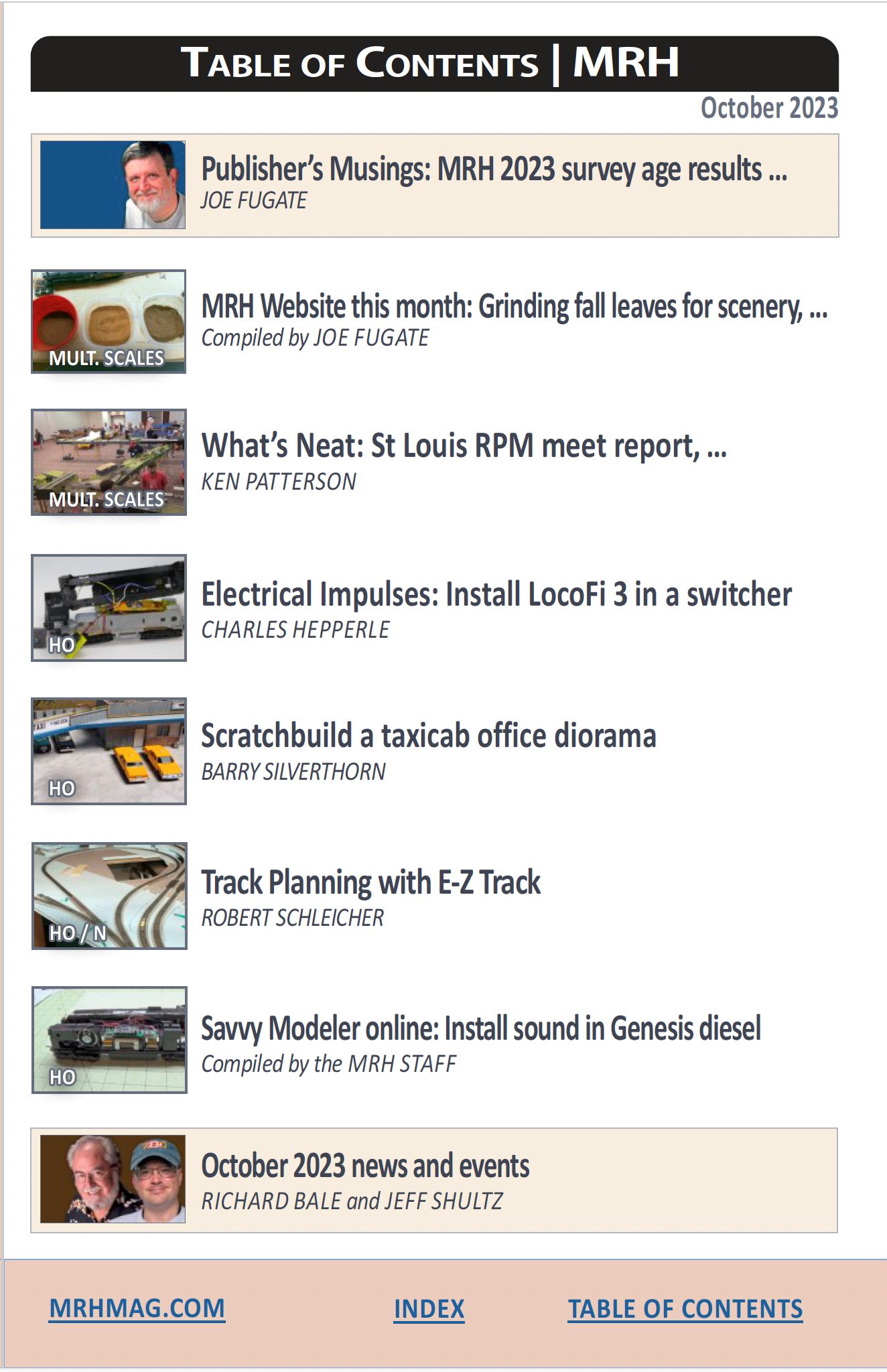Select Track Planning with E-Z Track
Image resolution: width=887 pixels, height=1372 pixels.
coord(370,882)
